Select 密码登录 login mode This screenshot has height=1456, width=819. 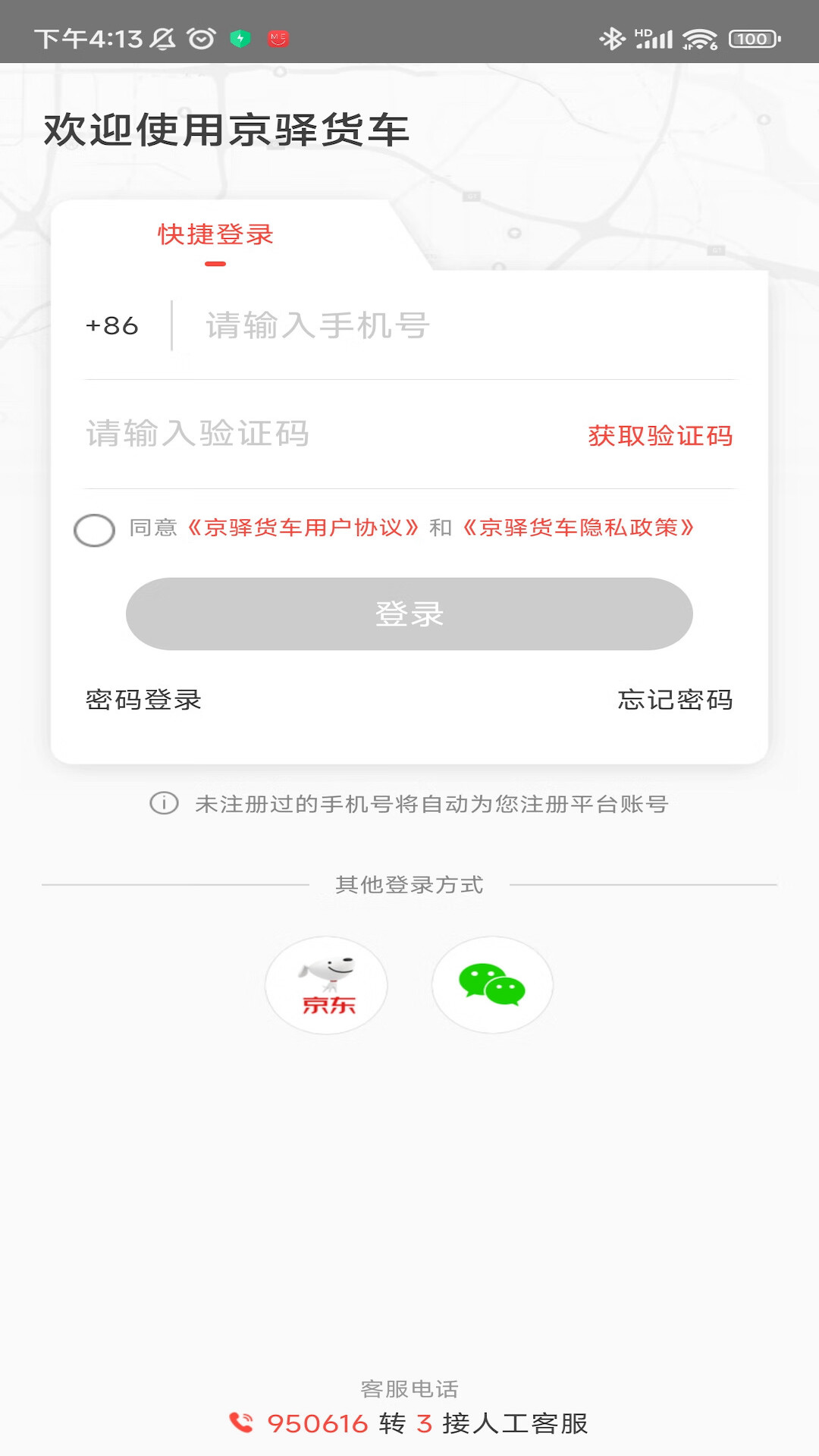(143, 701)
